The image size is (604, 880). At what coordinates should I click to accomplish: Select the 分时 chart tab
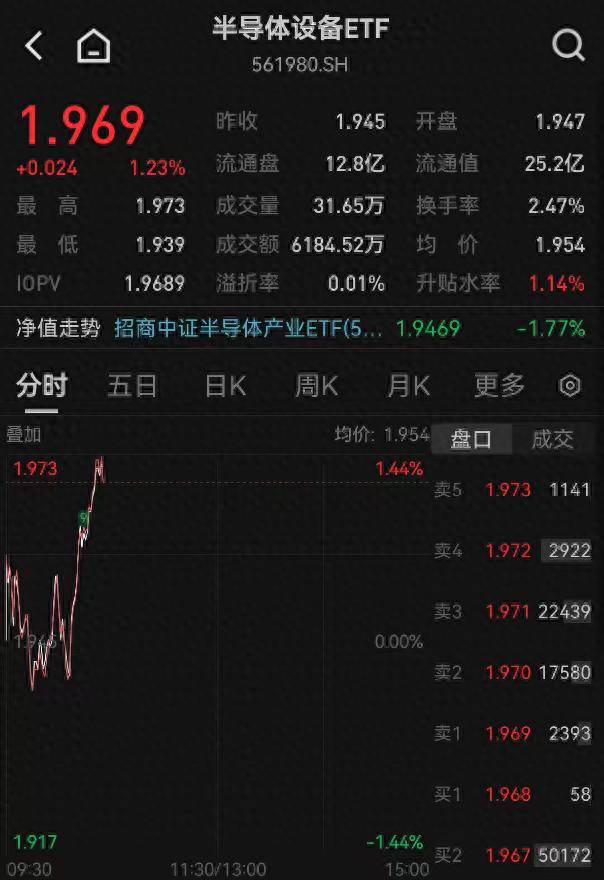pos(41,386)
